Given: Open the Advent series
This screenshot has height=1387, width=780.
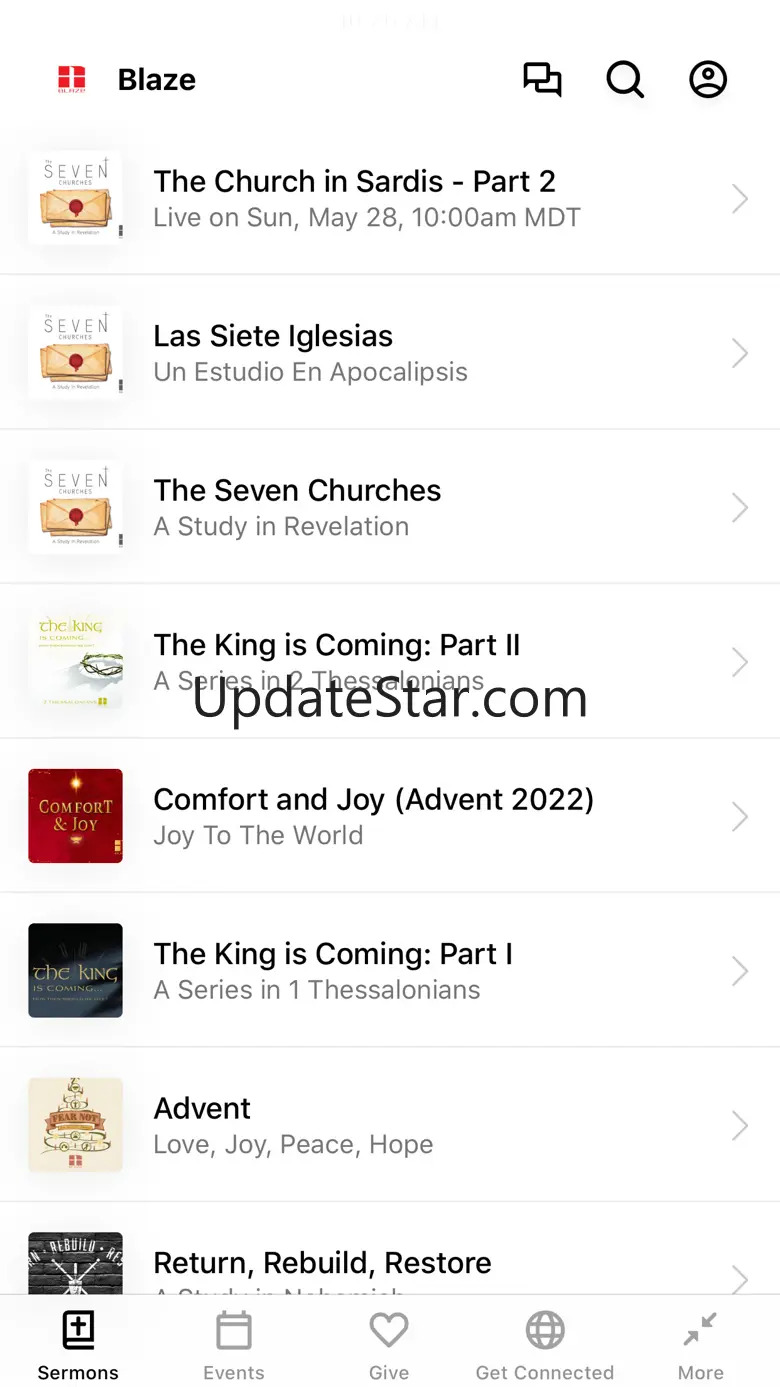Looking at the screenshot, I should [390, 1125].
